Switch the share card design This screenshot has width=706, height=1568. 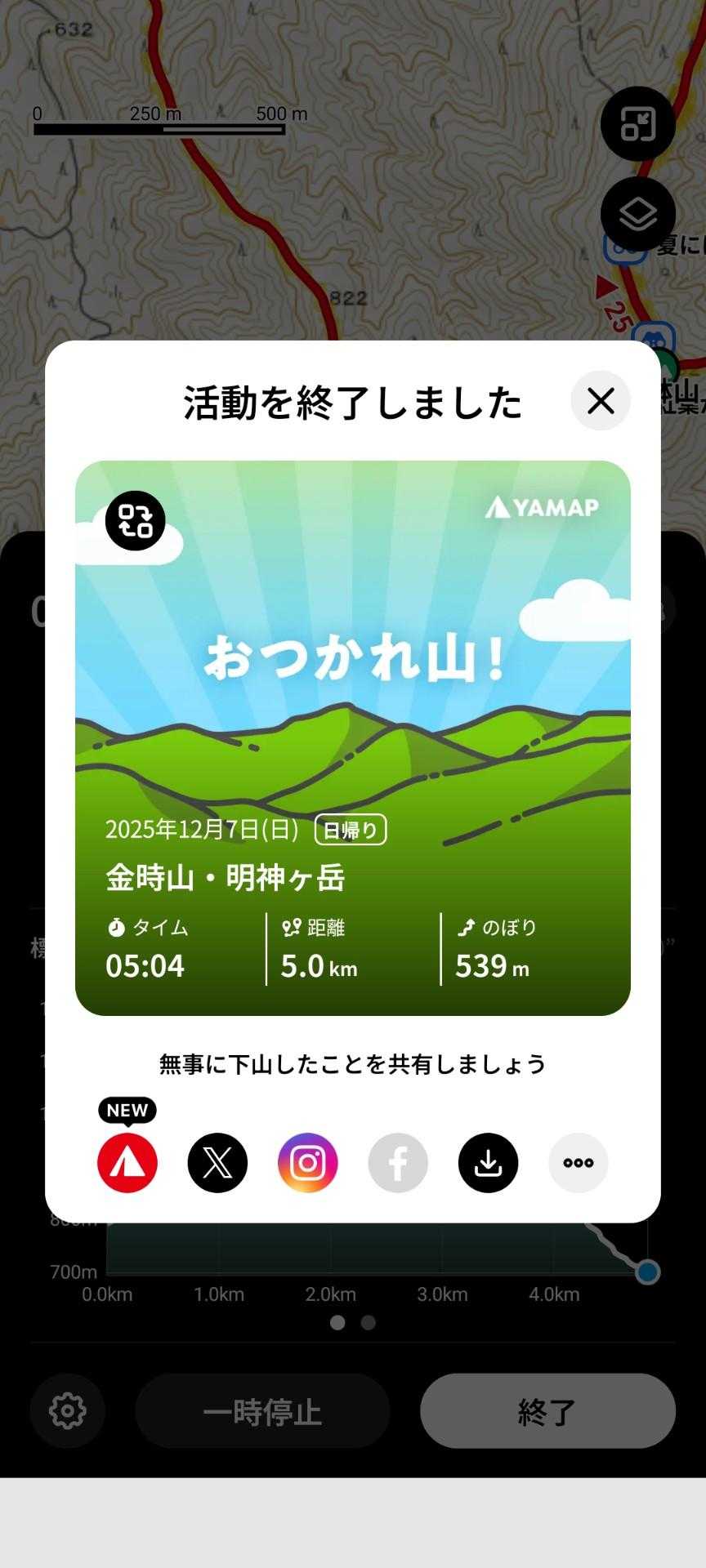[x=136, y=521]
